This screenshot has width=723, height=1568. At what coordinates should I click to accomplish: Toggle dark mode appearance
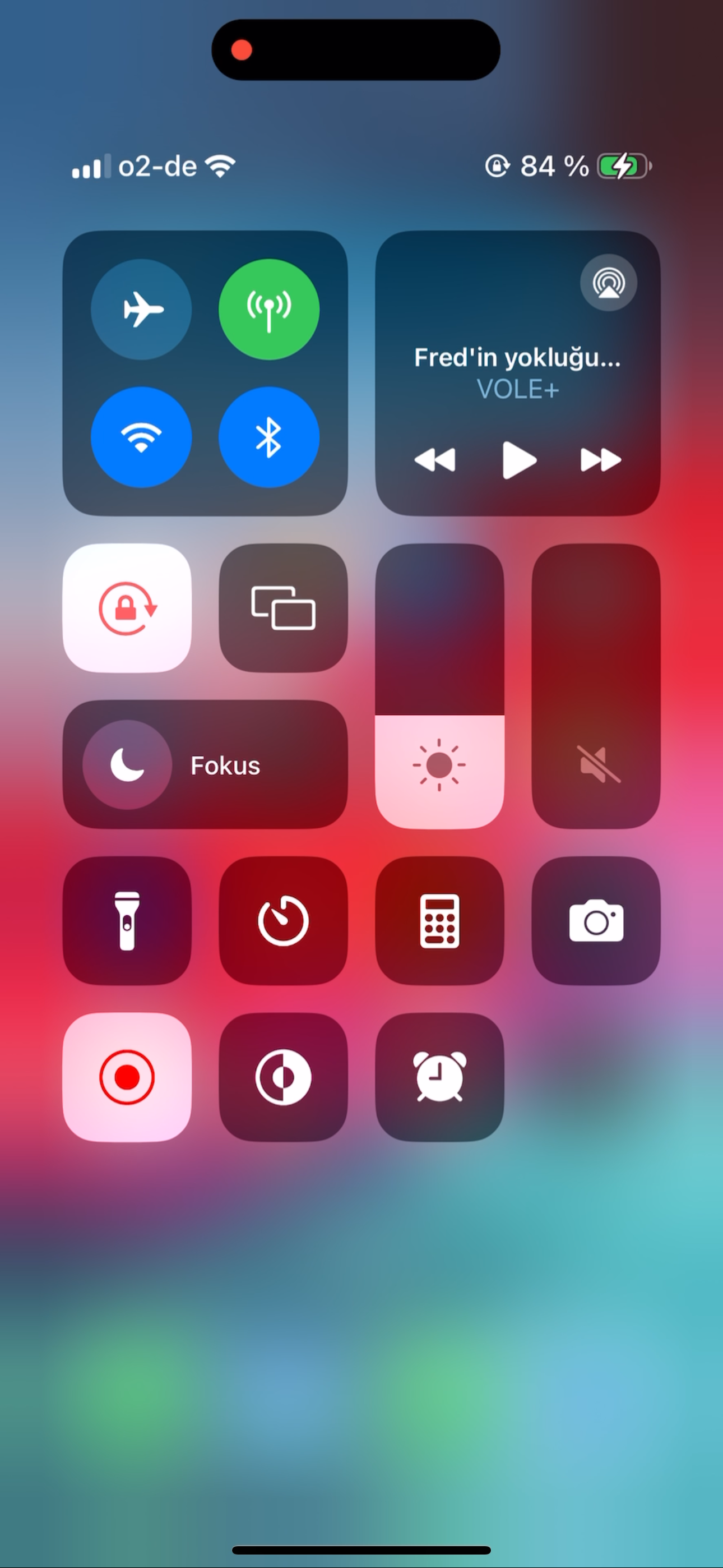pos(284,1077)
